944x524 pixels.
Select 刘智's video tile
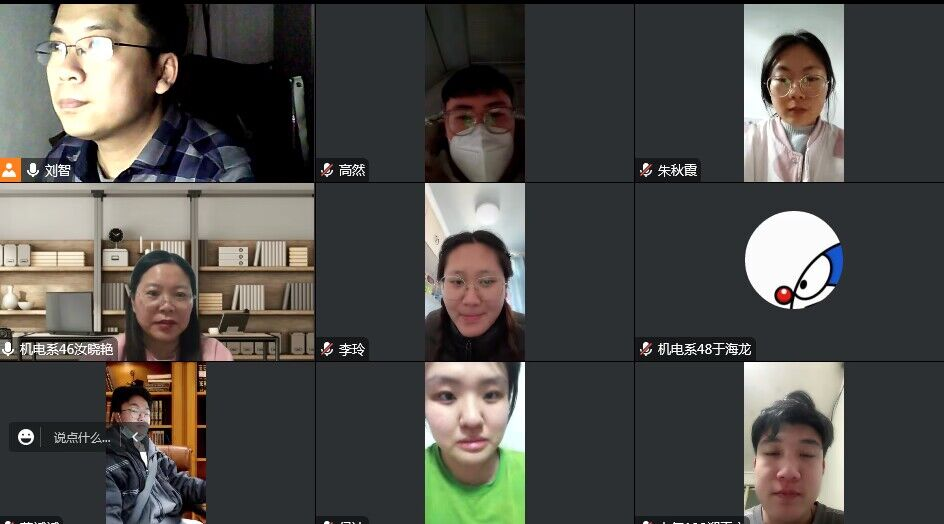point(157,92)
